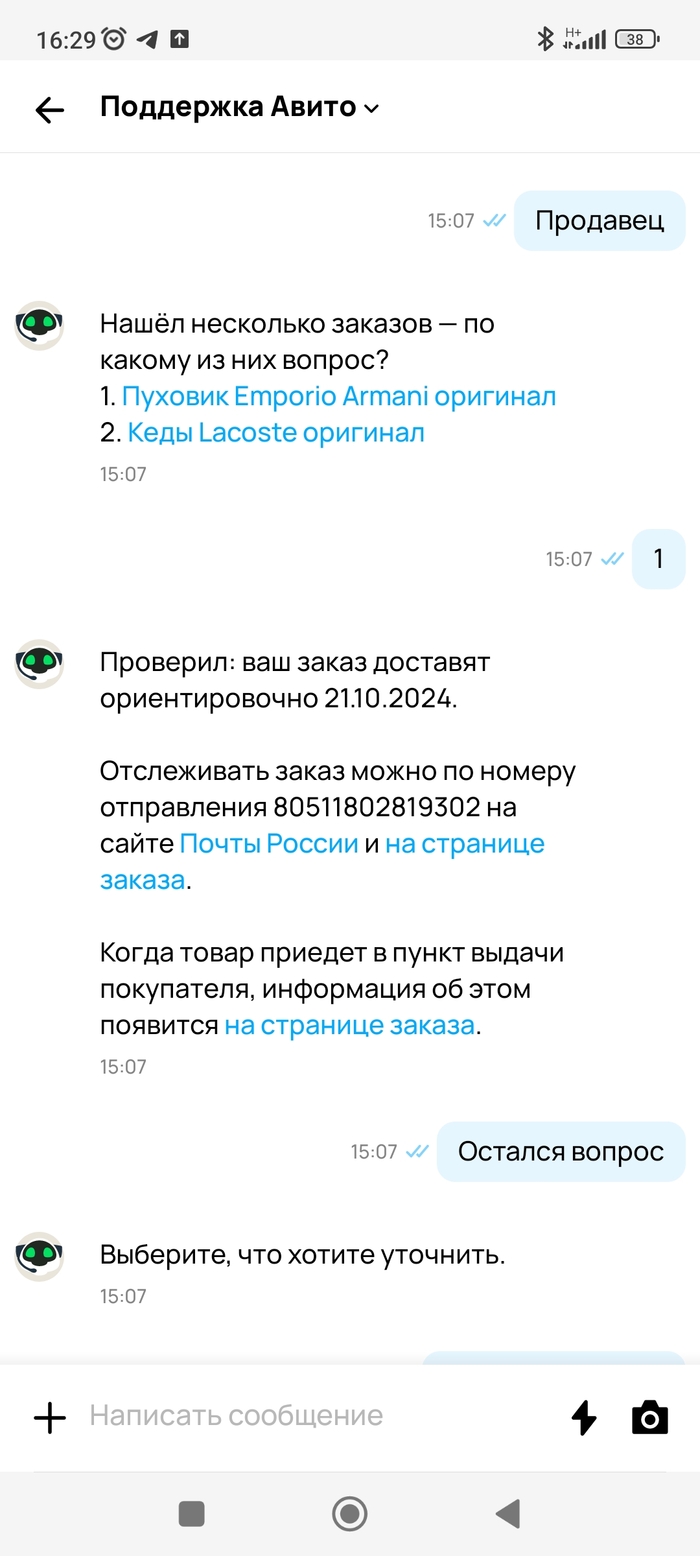Open recent apps from navigation bar

(x=191, y=1513)
